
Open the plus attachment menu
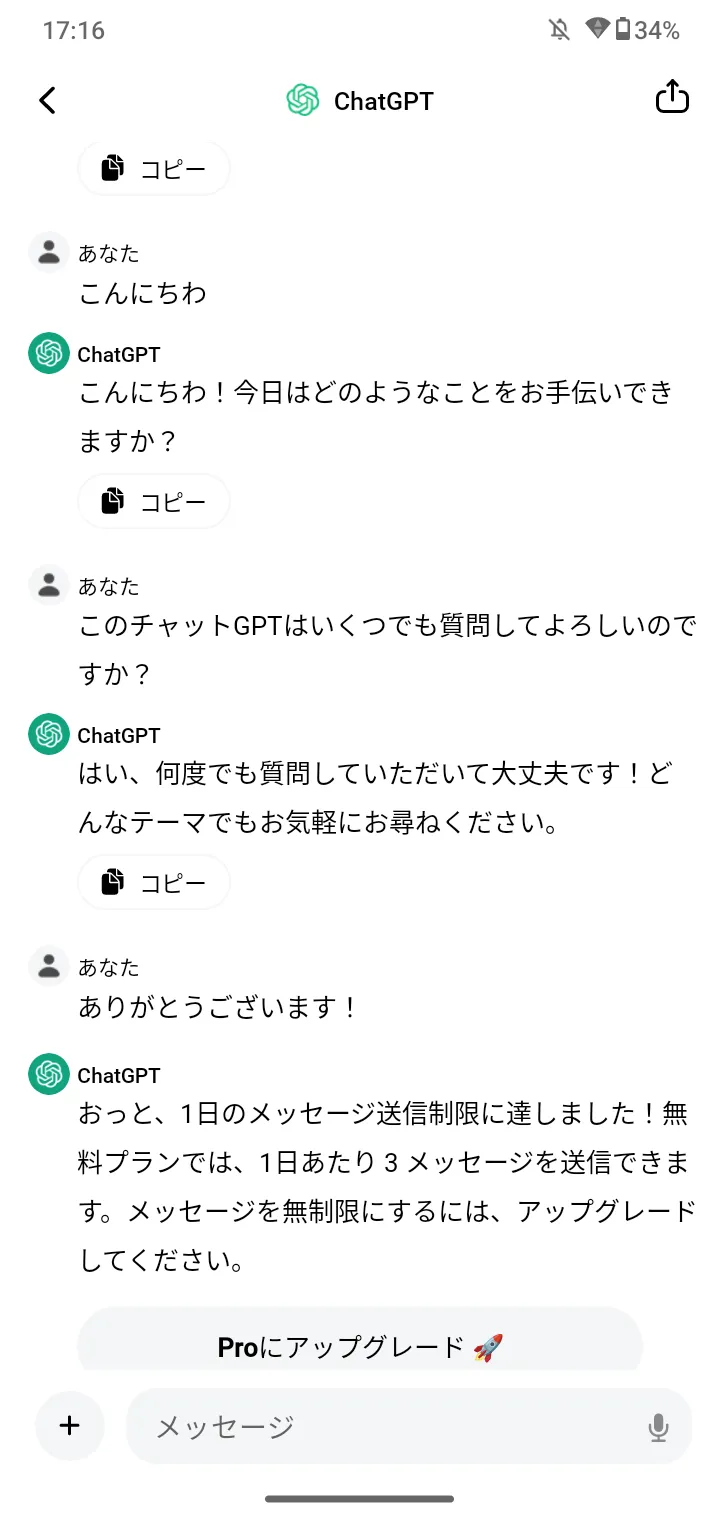coord(70,1425)
